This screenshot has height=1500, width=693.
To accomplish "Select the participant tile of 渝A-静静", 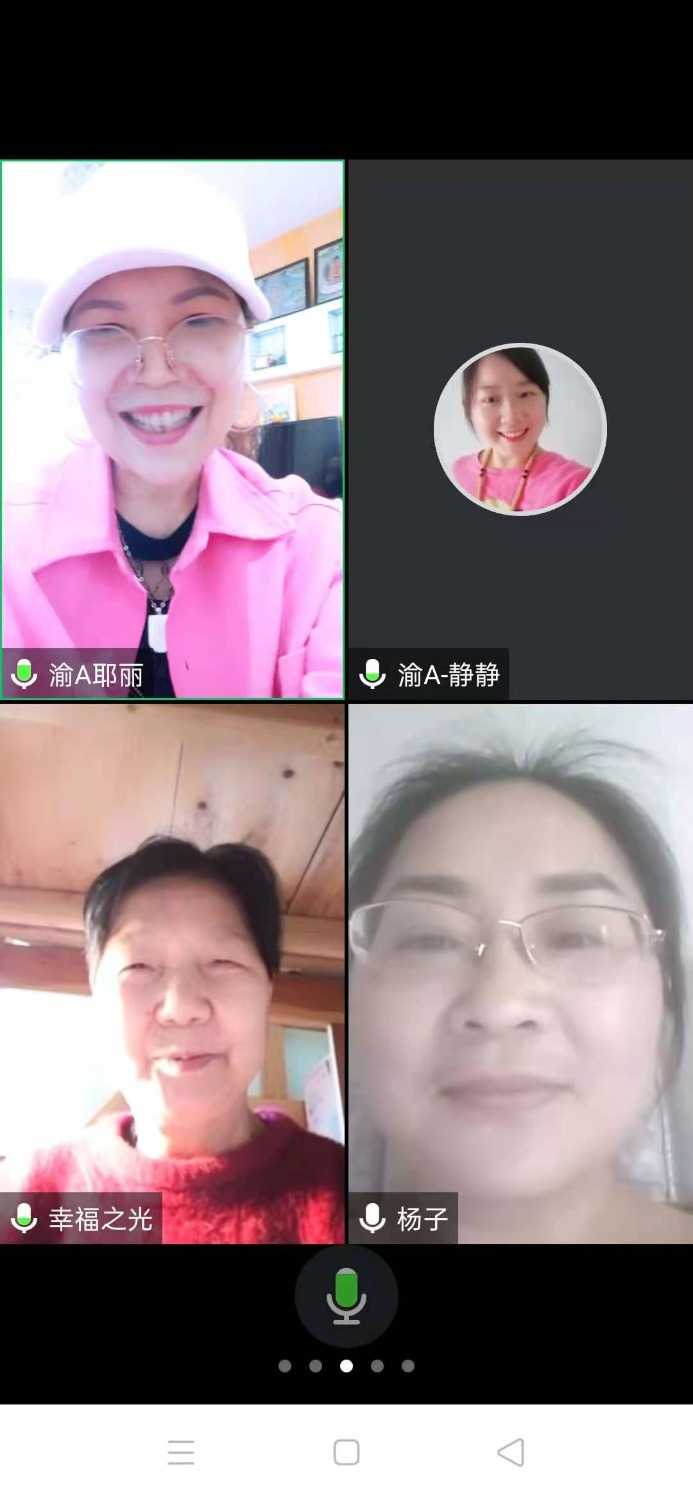I will 520,430.
